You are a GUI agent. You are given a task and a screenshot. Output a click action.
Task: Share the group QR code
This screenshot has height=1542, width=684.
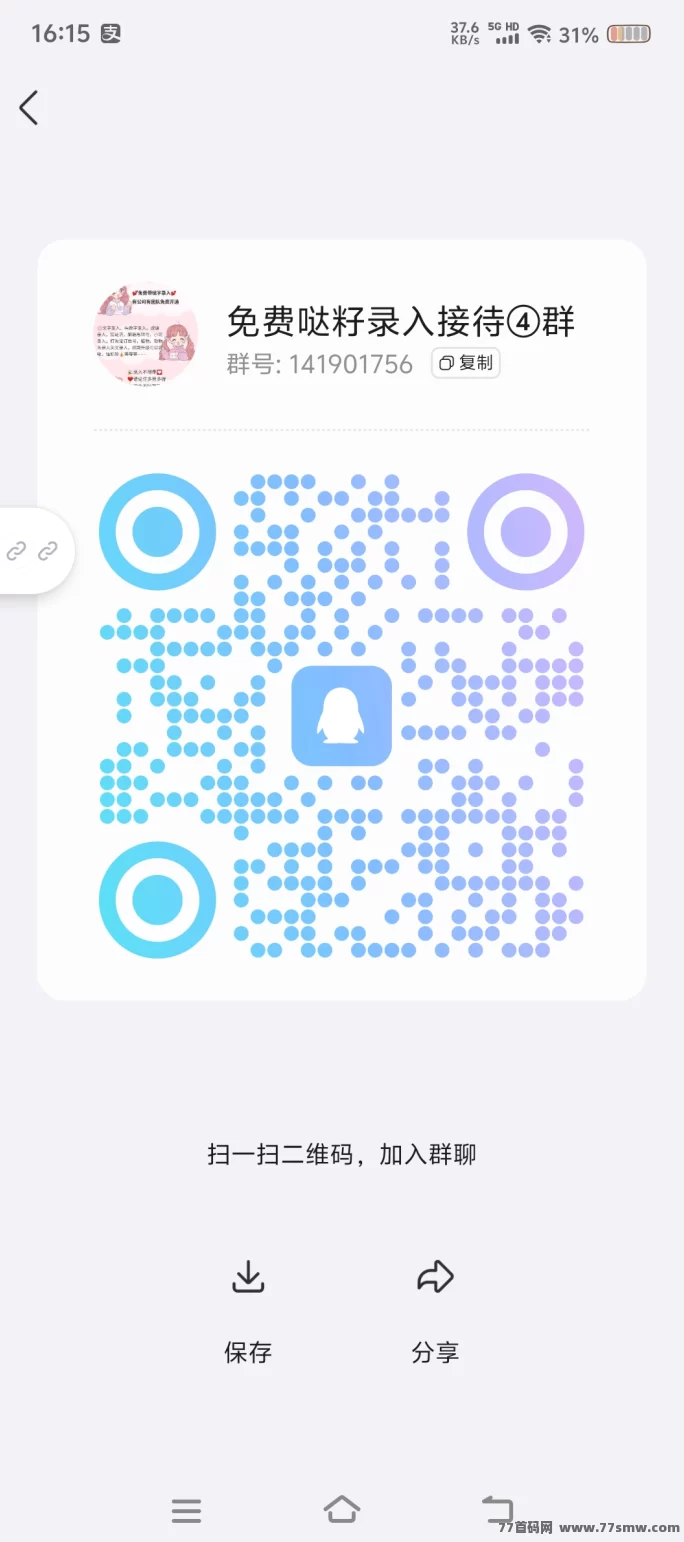[x=435, y=1309]
